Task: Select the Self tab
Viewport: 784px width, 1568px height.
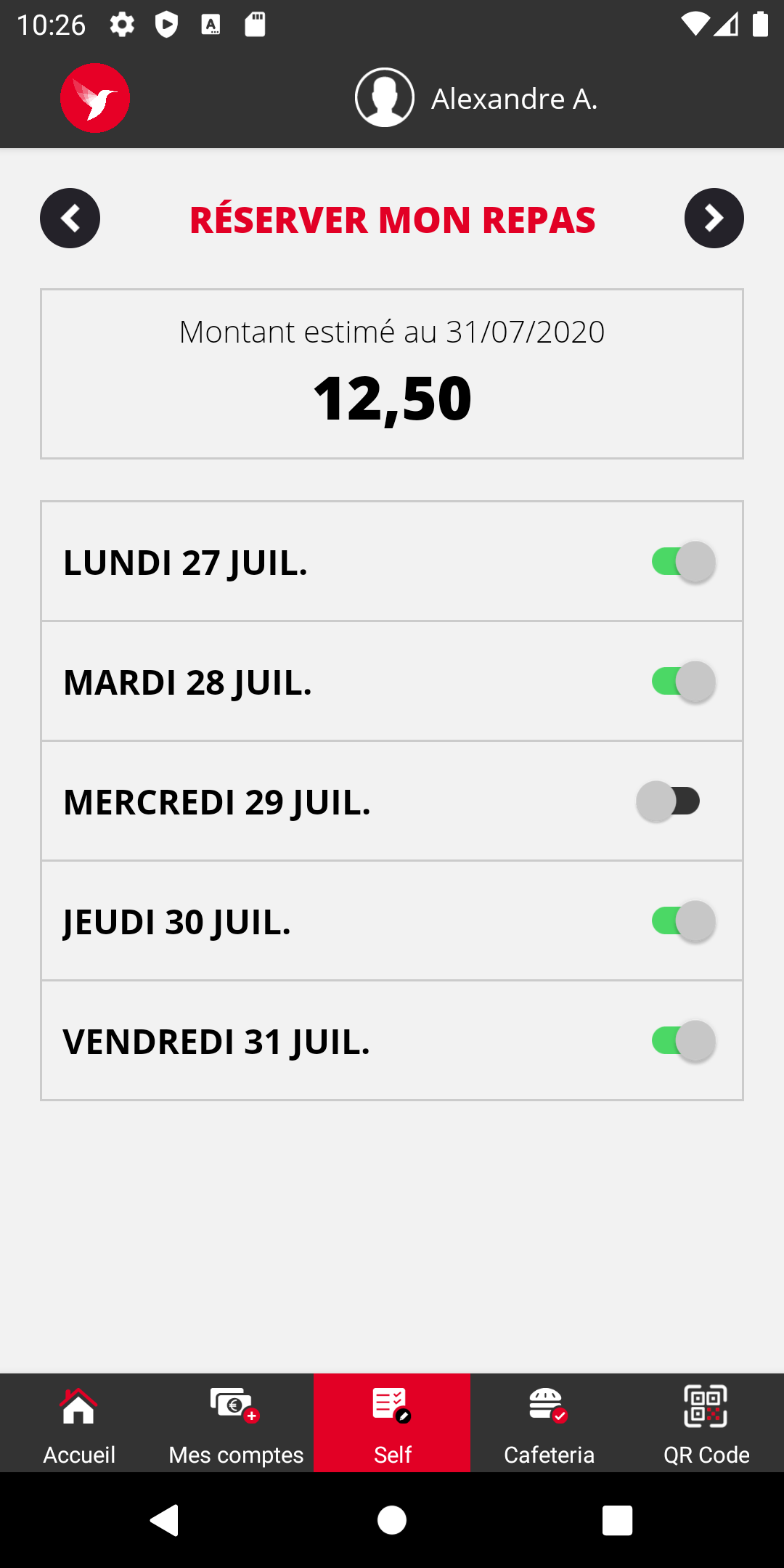Action: (392, 1424)
